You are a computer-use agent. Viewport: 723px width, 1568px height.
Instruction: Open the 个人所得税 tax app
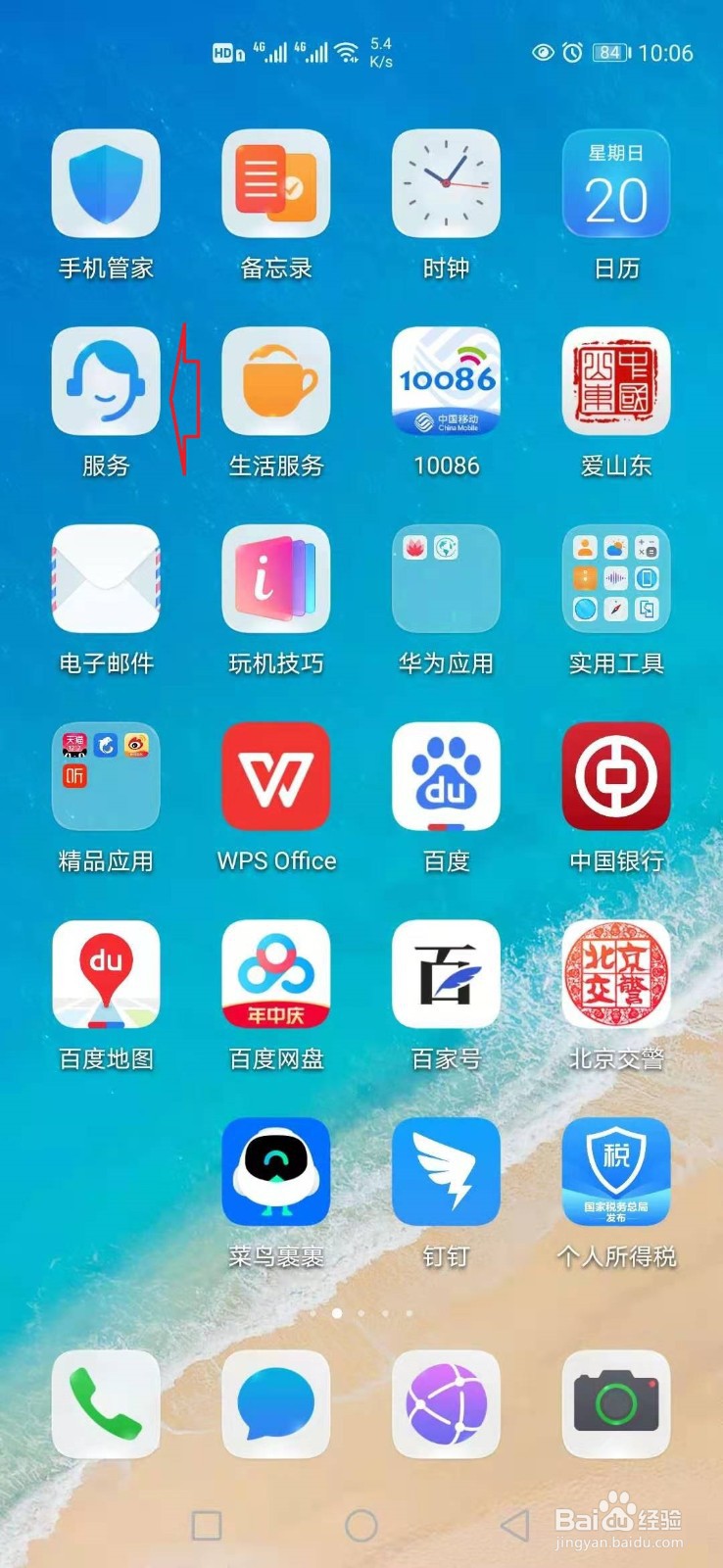click(615, 1173)
